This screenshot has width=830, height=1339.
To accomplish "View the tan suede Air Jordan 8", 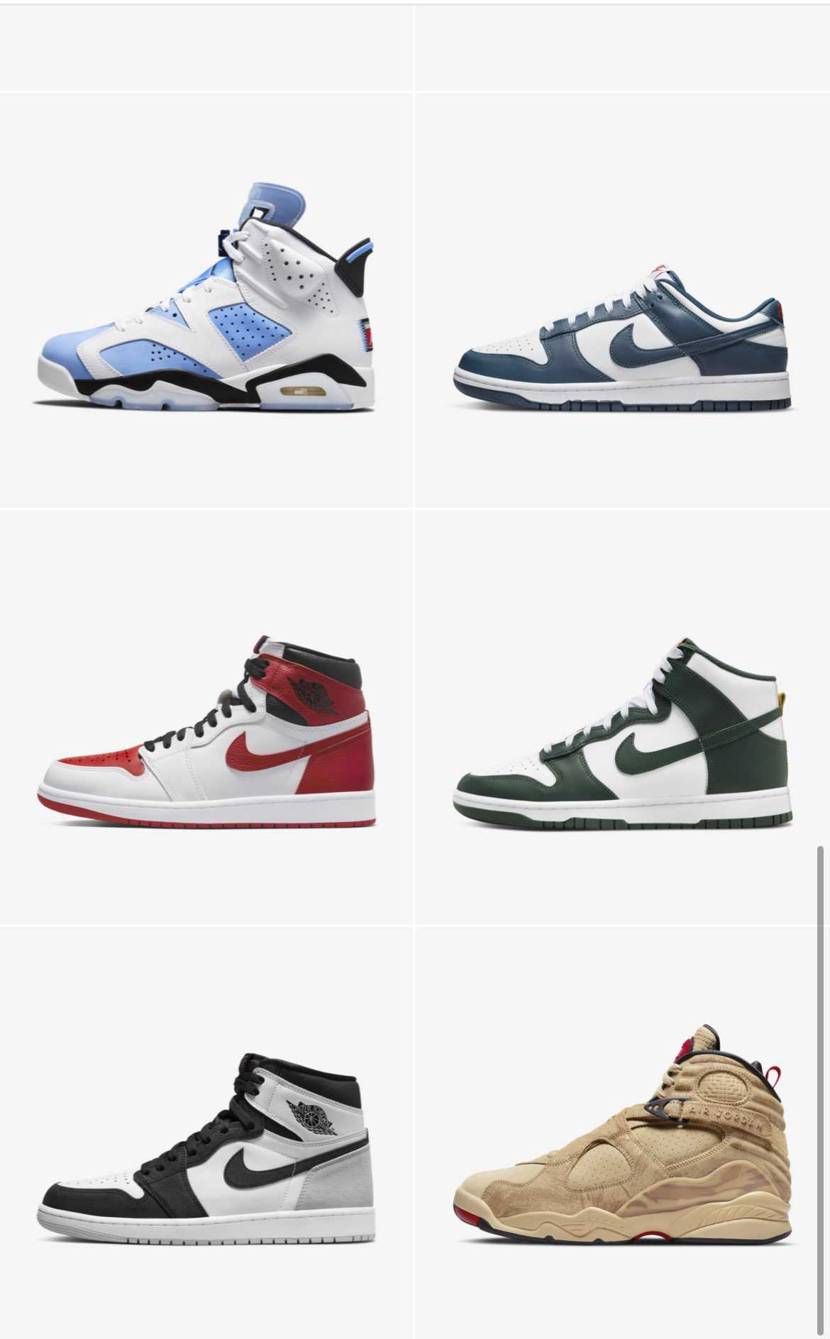I will tap(622, 1140).
